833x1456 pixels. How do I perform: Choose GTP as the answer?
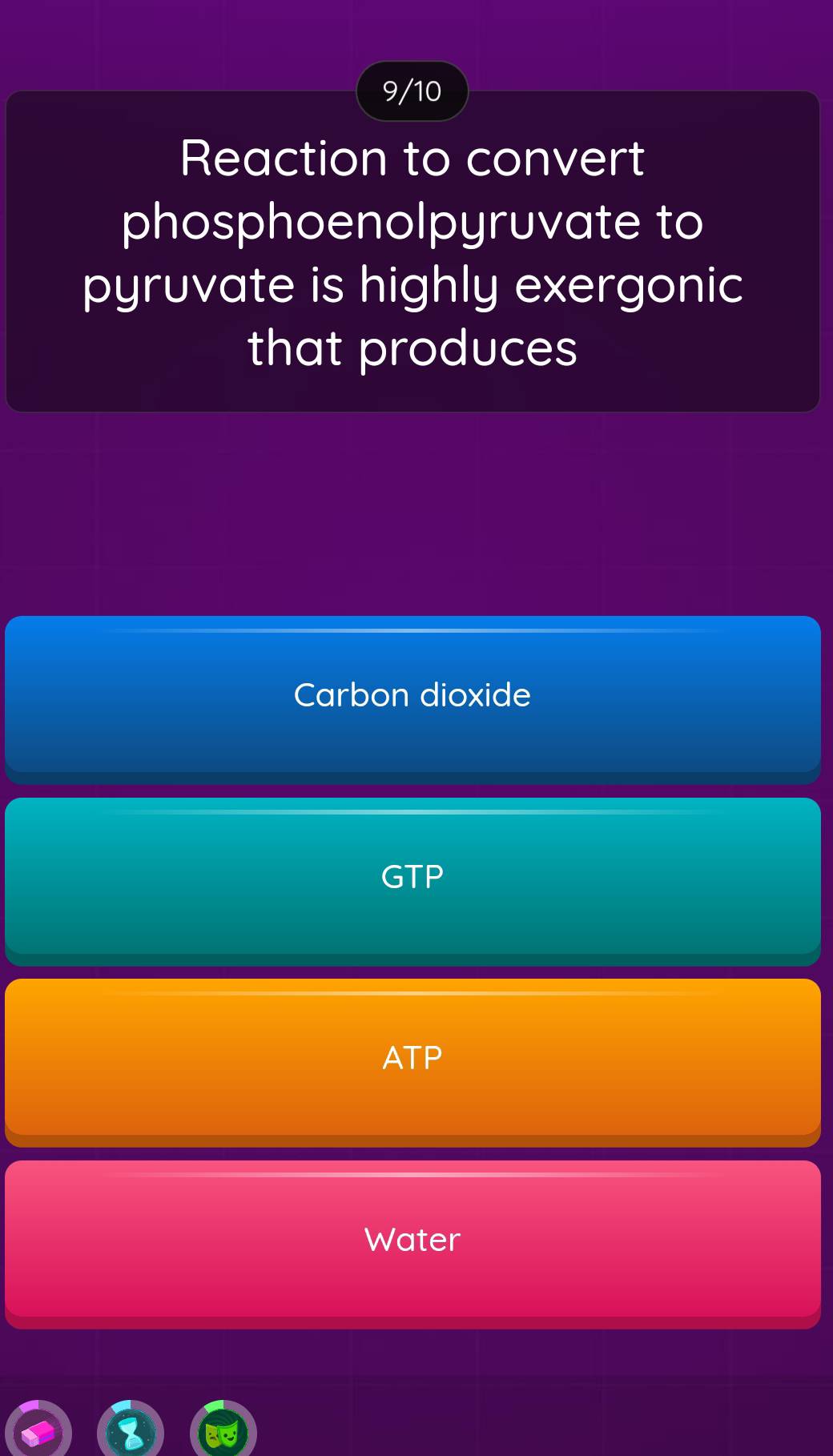(x=412, y=876)
